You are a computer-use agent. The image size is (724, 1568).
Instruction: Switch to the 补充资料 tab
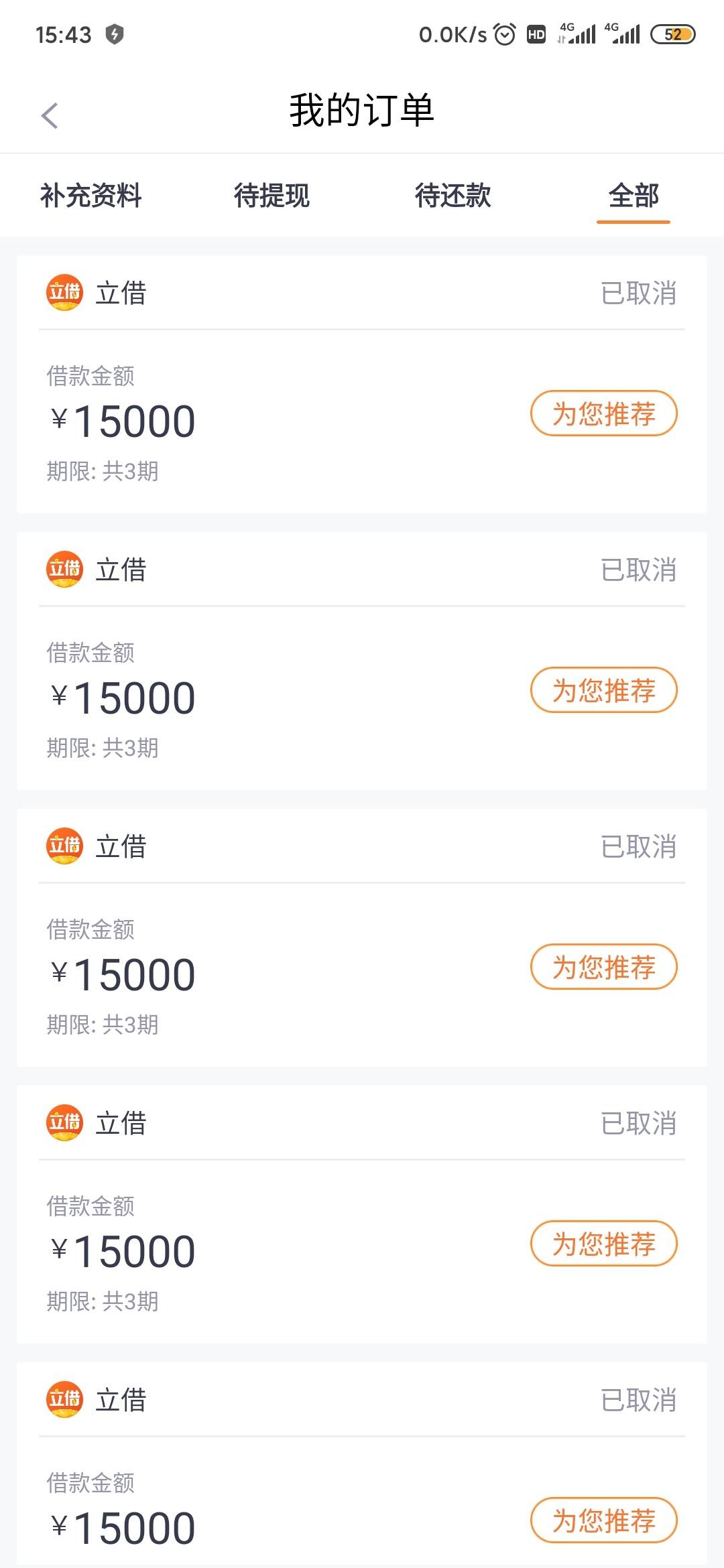(91, 196)
